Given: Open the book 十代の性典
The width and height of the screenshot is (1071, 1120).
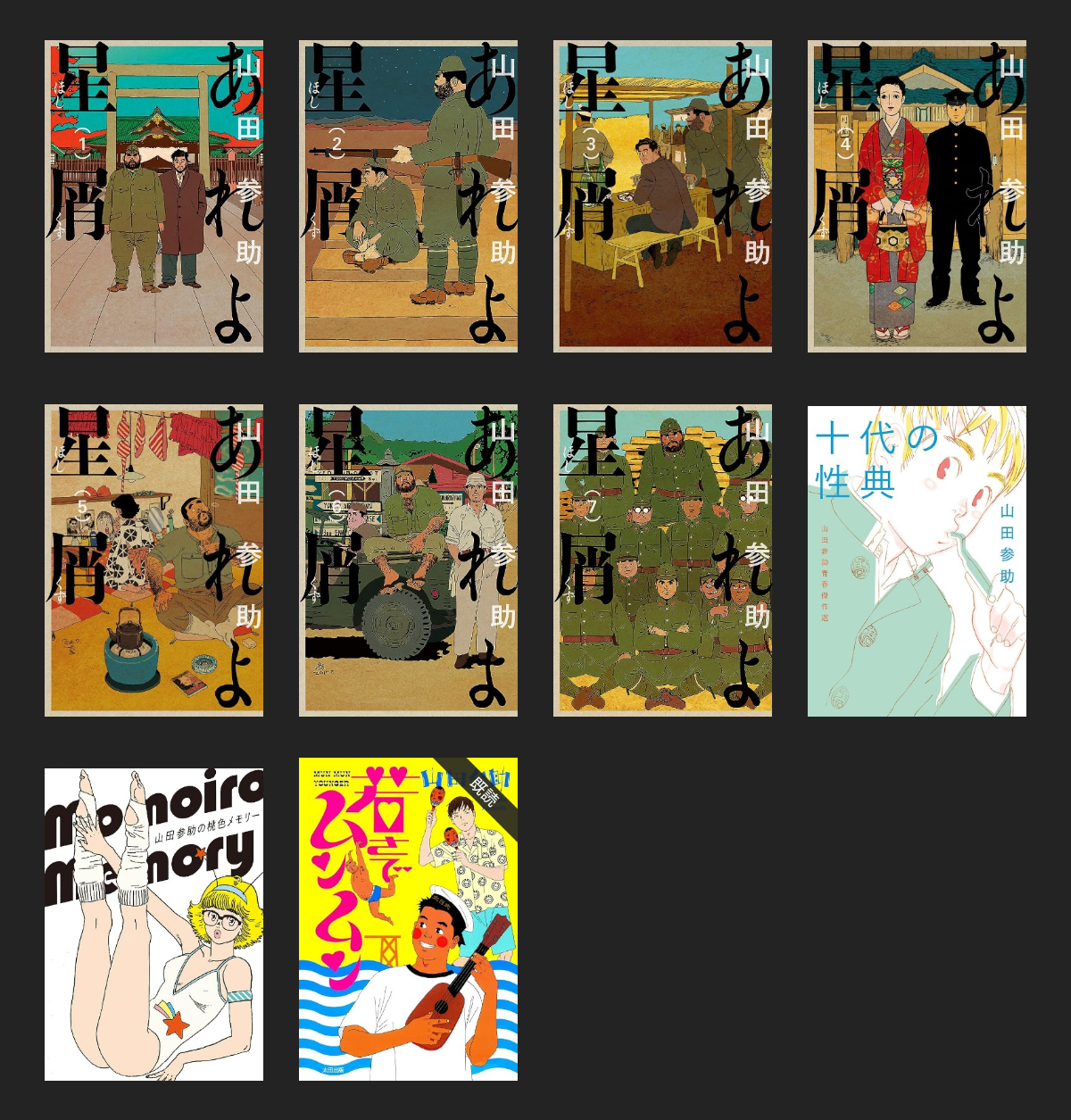Looking at the screenshot, I should tap(917, 560).
